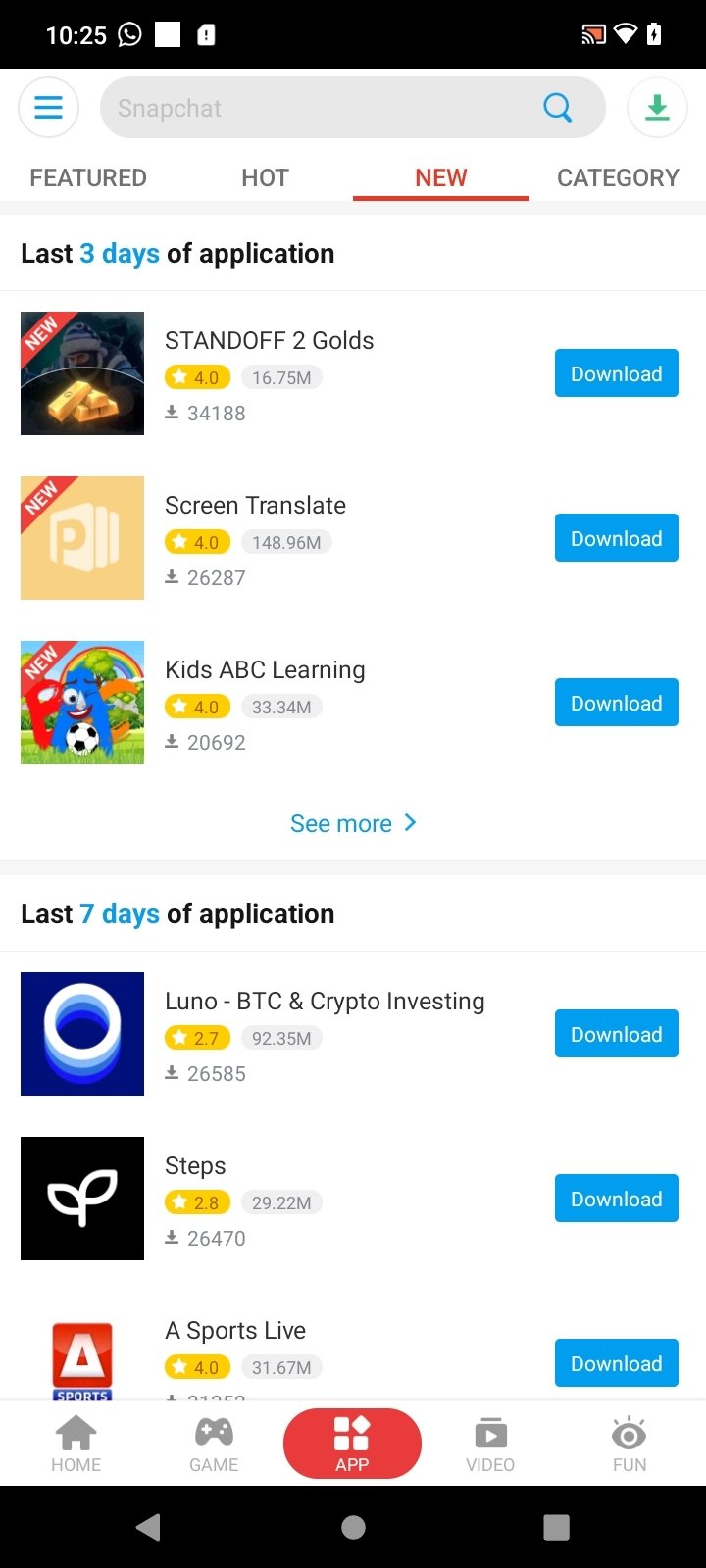This screenshot has height=1568, width=706.
Task: Open the Steps app thumbnail
Action: (x=82, y=1199)
